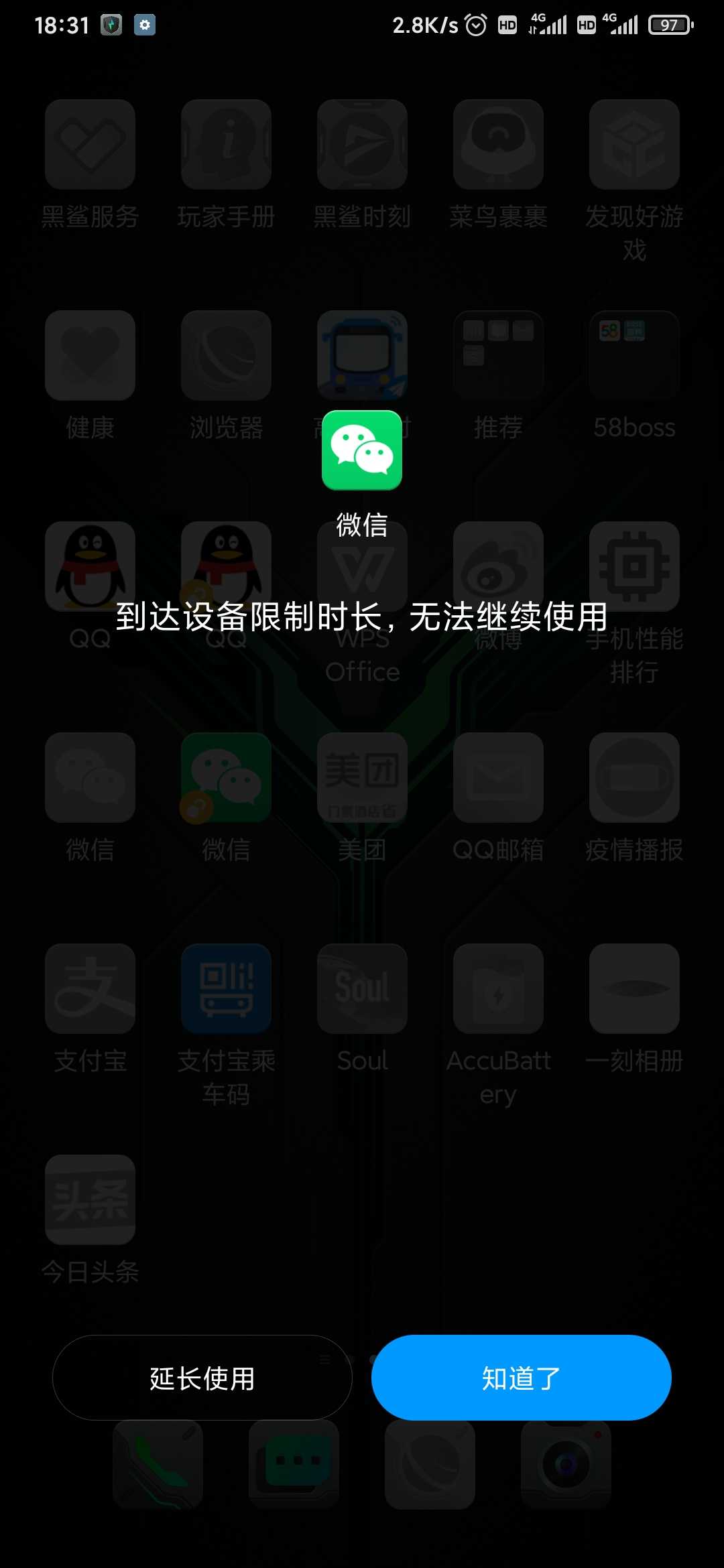Dismiss the limit notice with 知道了
The width and height of the screenshot is (724, 1568).
pos(521,1378)
